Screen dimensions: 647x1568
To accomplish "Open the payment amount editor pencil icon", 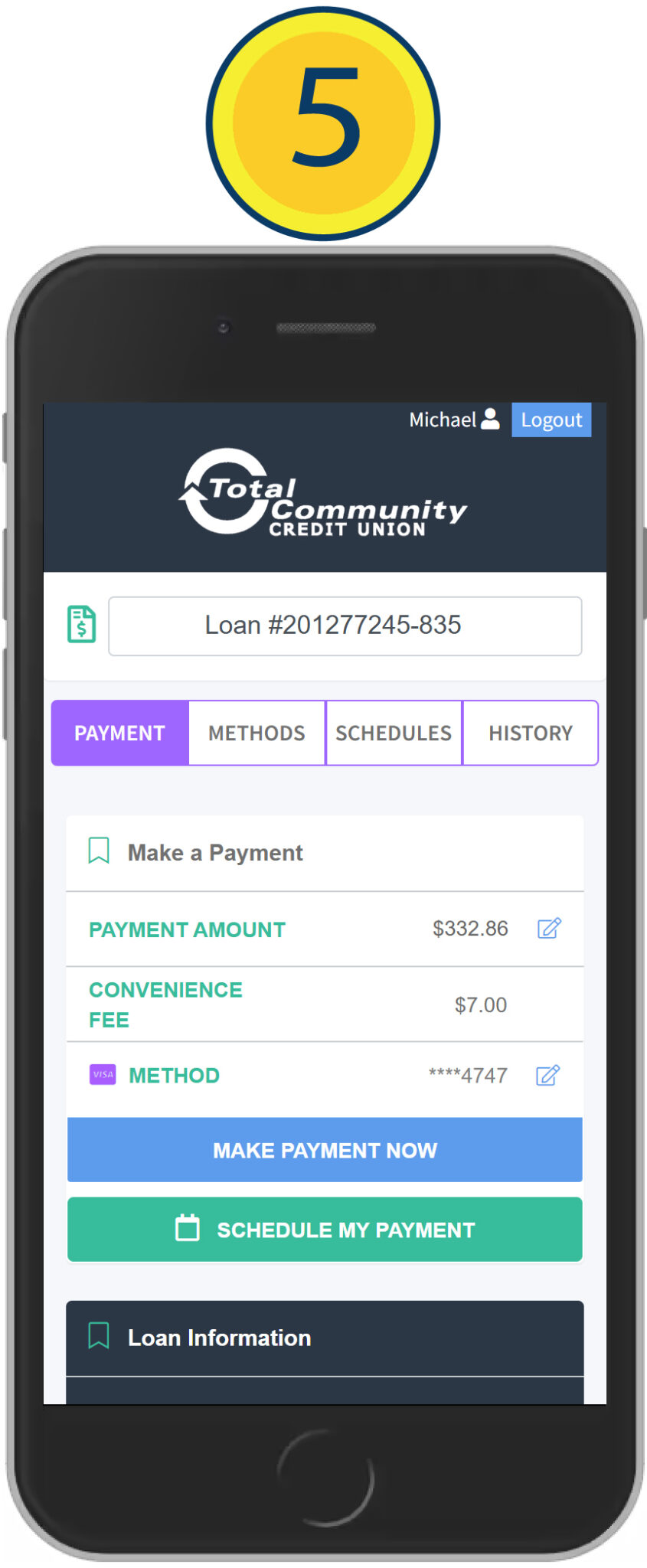I will [548, 929].
